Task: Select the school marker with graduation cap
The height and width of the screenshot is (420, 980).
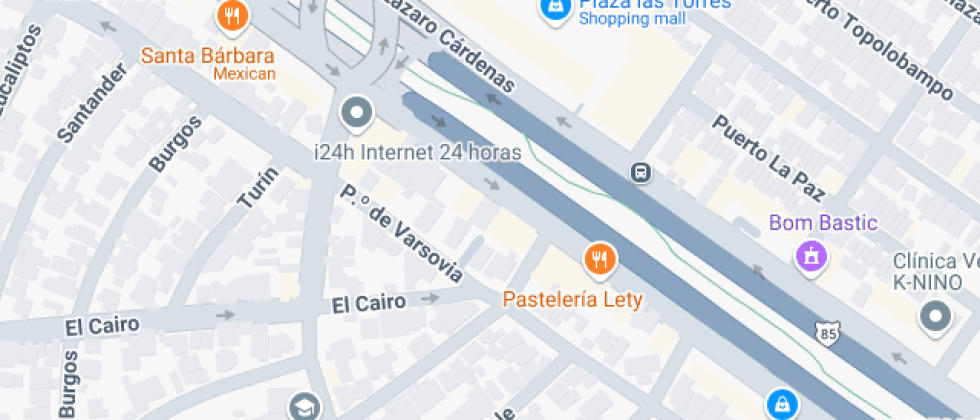Action: 304,406
